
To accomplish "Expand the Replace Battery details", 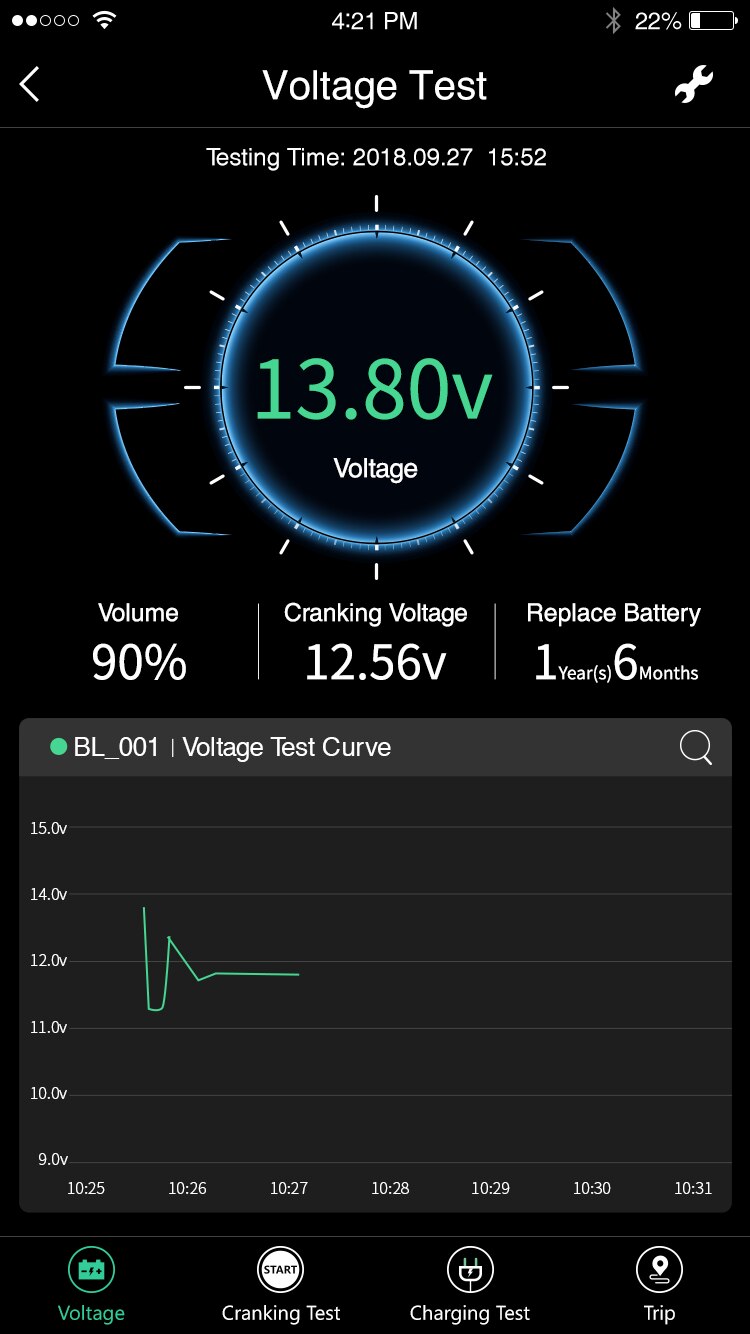I will (x=613, y=640).
